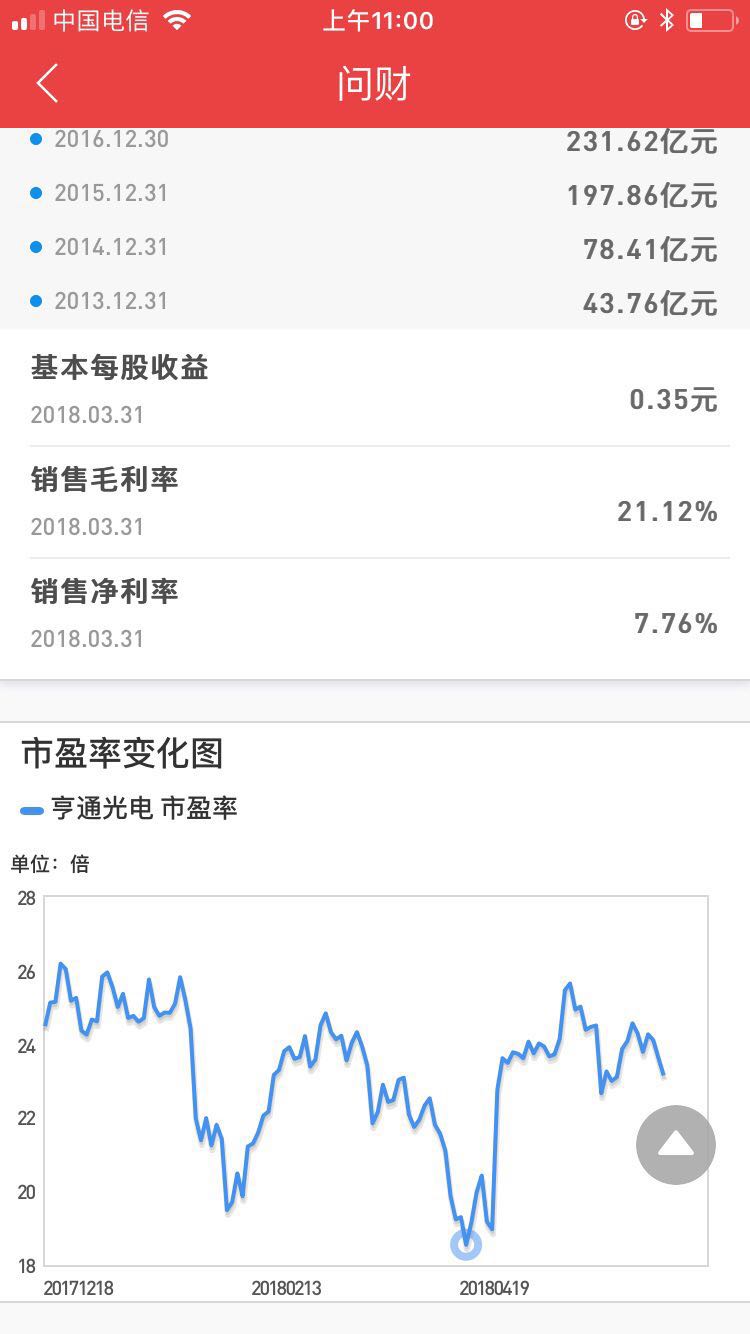Image resolution: width=750 pixels, height=1334 pixels.
Task: Tap the blue bullet beside 2016.12.30
Action: click(x=37, y=139)
